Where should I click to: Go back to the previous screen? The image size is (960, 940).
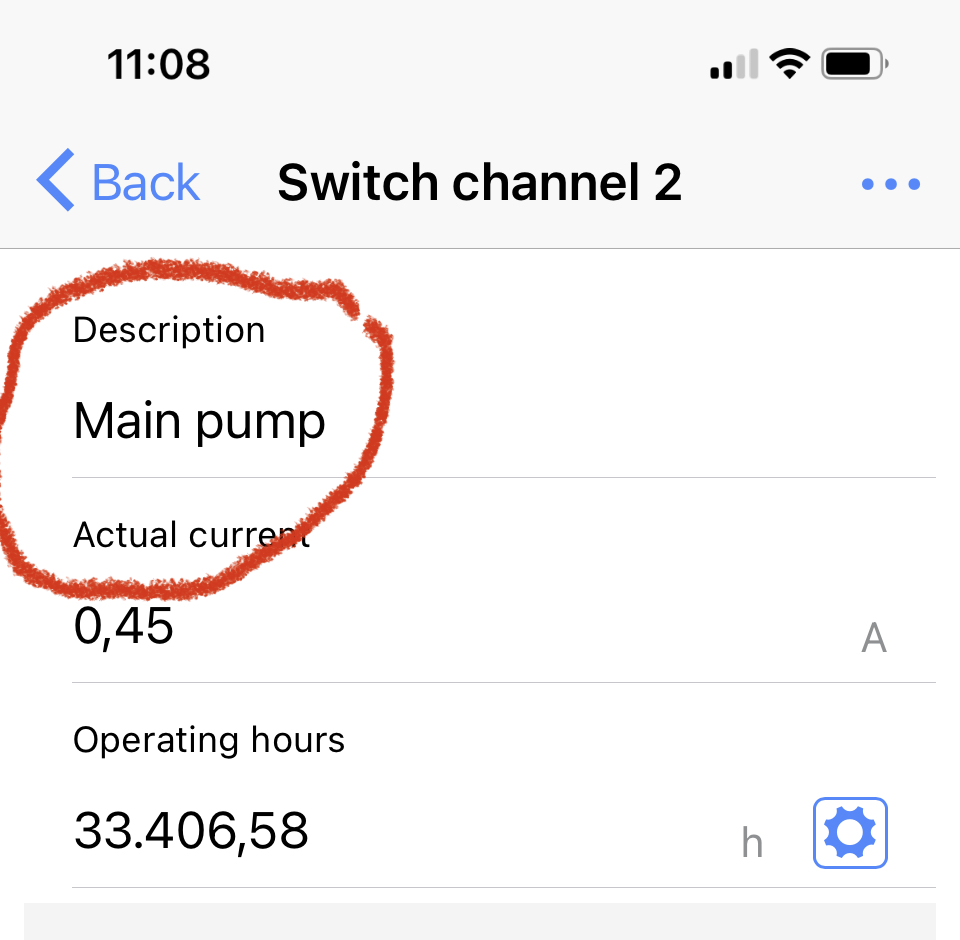pyautogui.click(x=119, y=183)
